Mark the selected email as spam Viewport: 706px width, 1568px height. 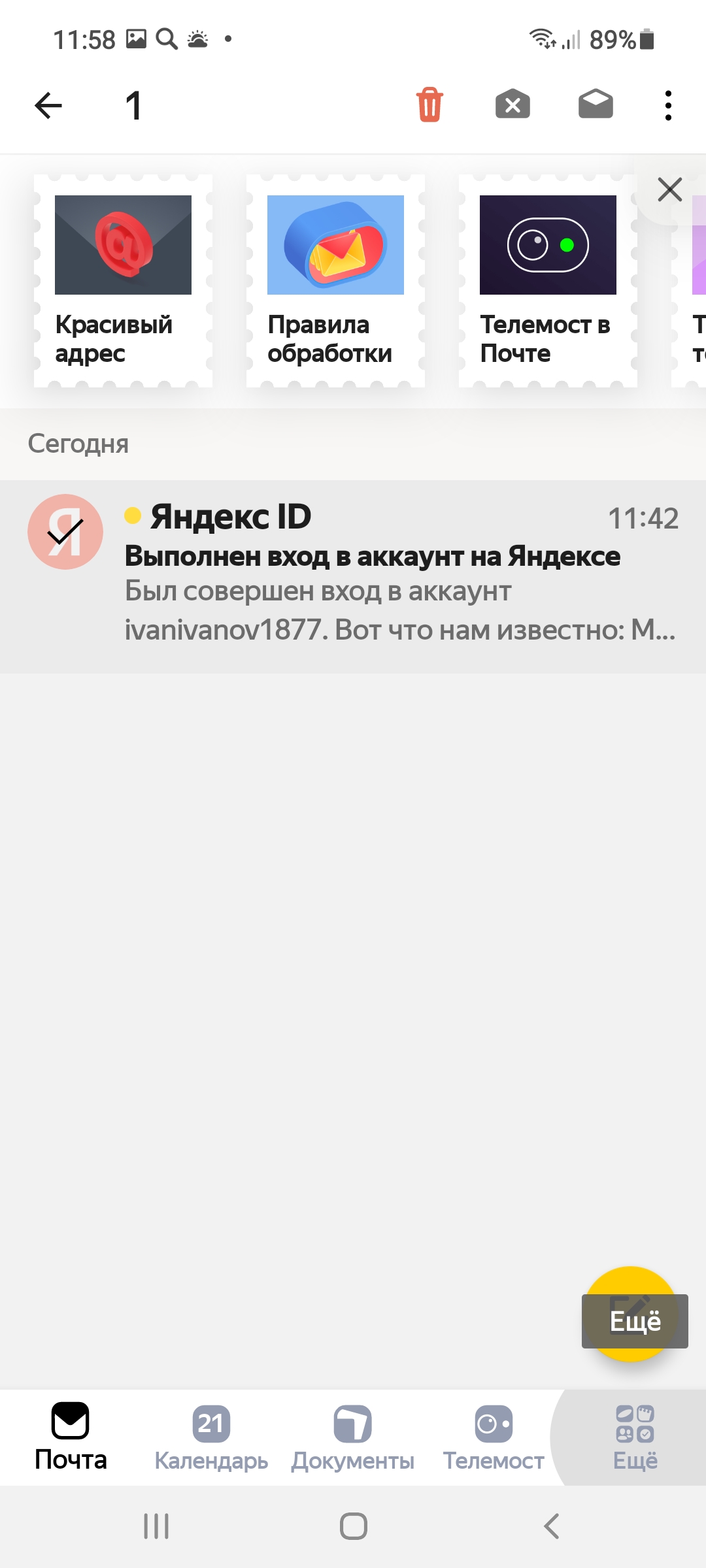513,105
